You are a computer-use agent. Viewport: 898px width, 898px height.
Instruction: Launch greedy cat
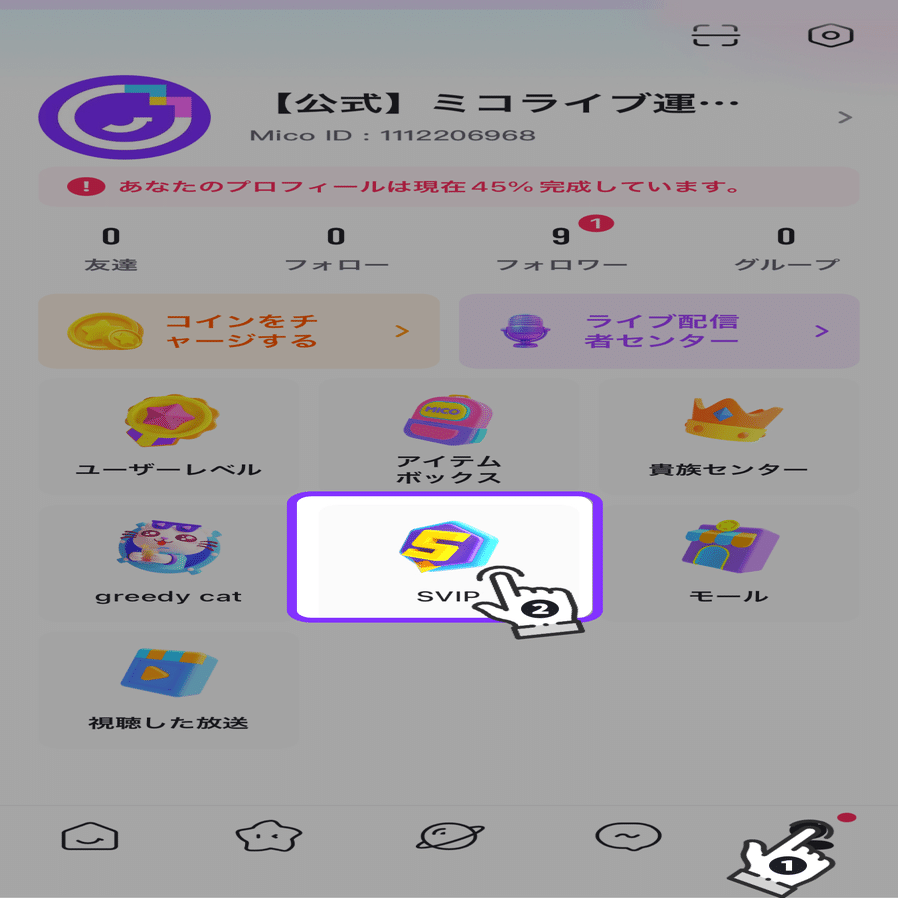(168, 562)
